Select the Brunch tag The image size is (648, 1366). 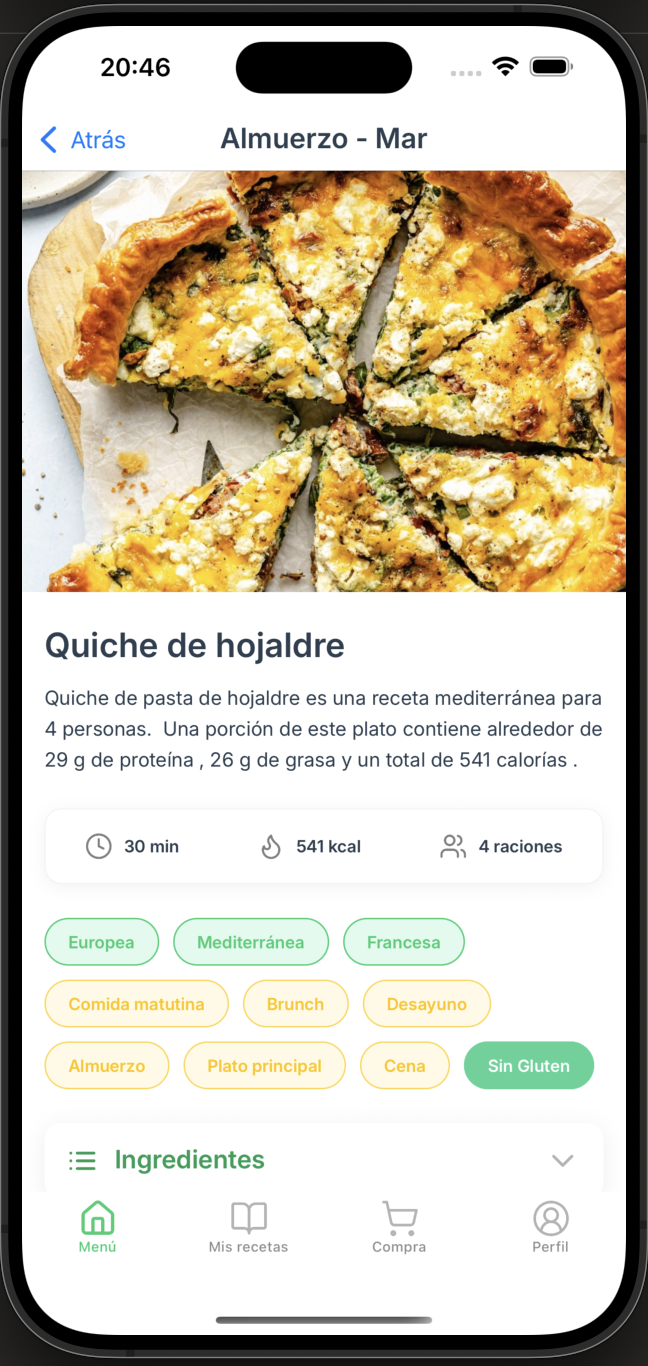tap(295, 1004)
